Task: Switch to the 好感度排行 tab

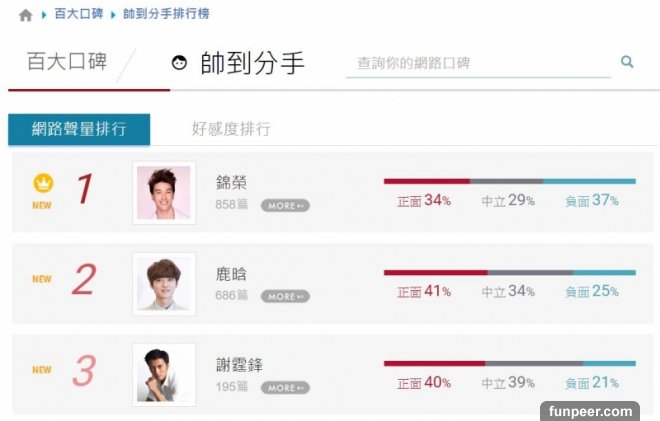Action: click(x=231, y=129)
